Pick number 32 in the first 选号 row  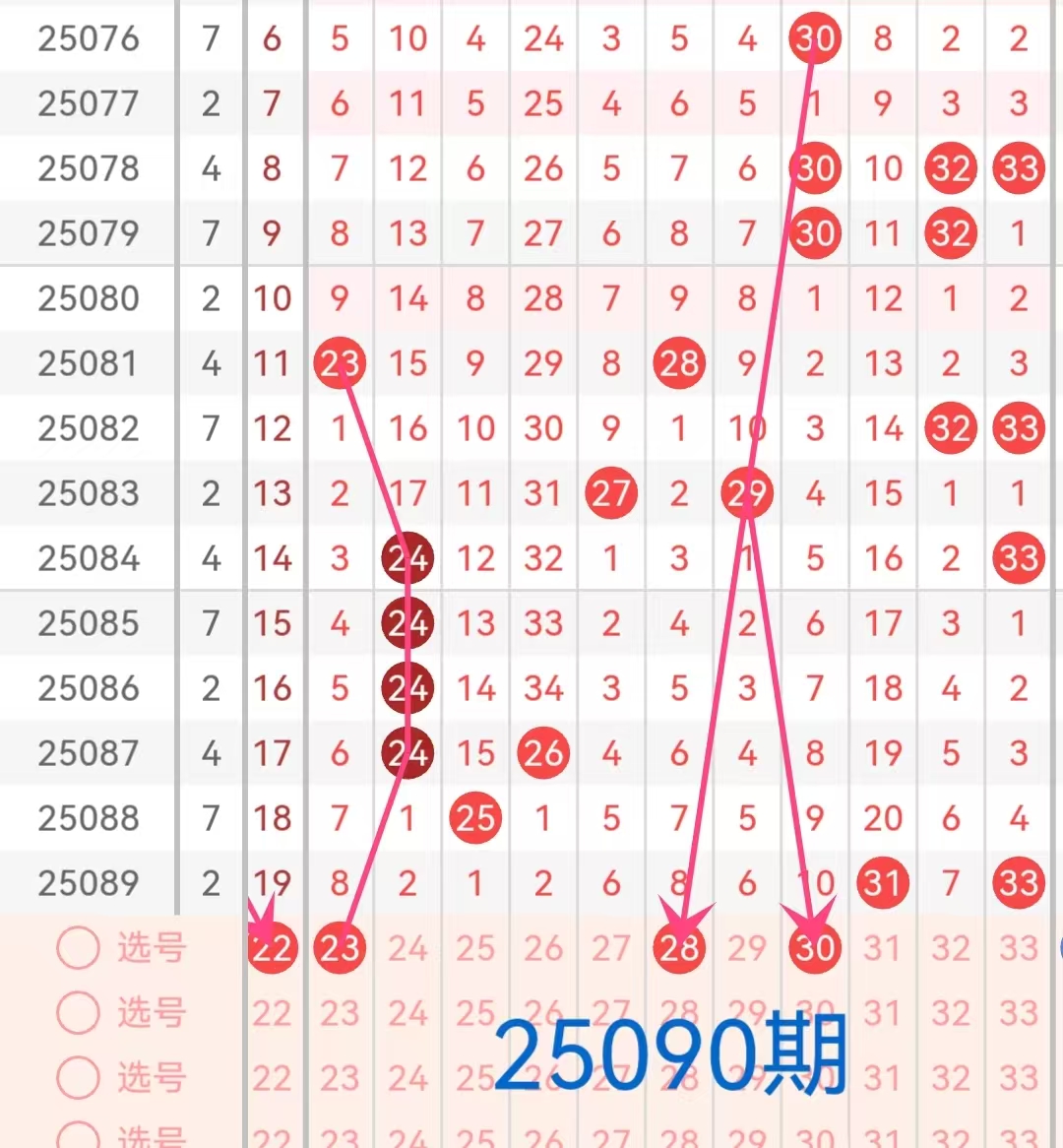point(951,948)
